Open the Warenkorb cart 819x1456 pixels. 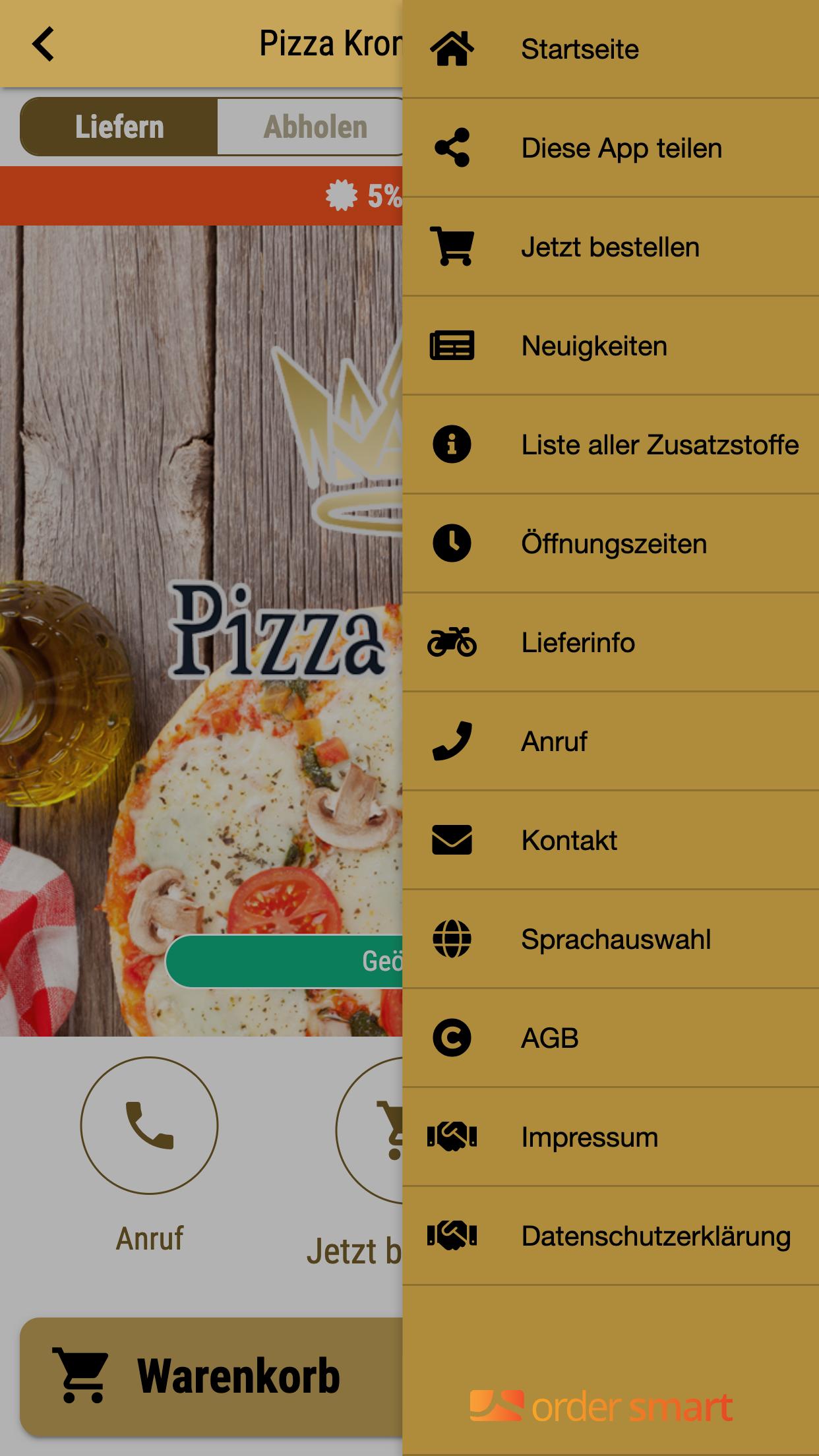pos(211,1377)
